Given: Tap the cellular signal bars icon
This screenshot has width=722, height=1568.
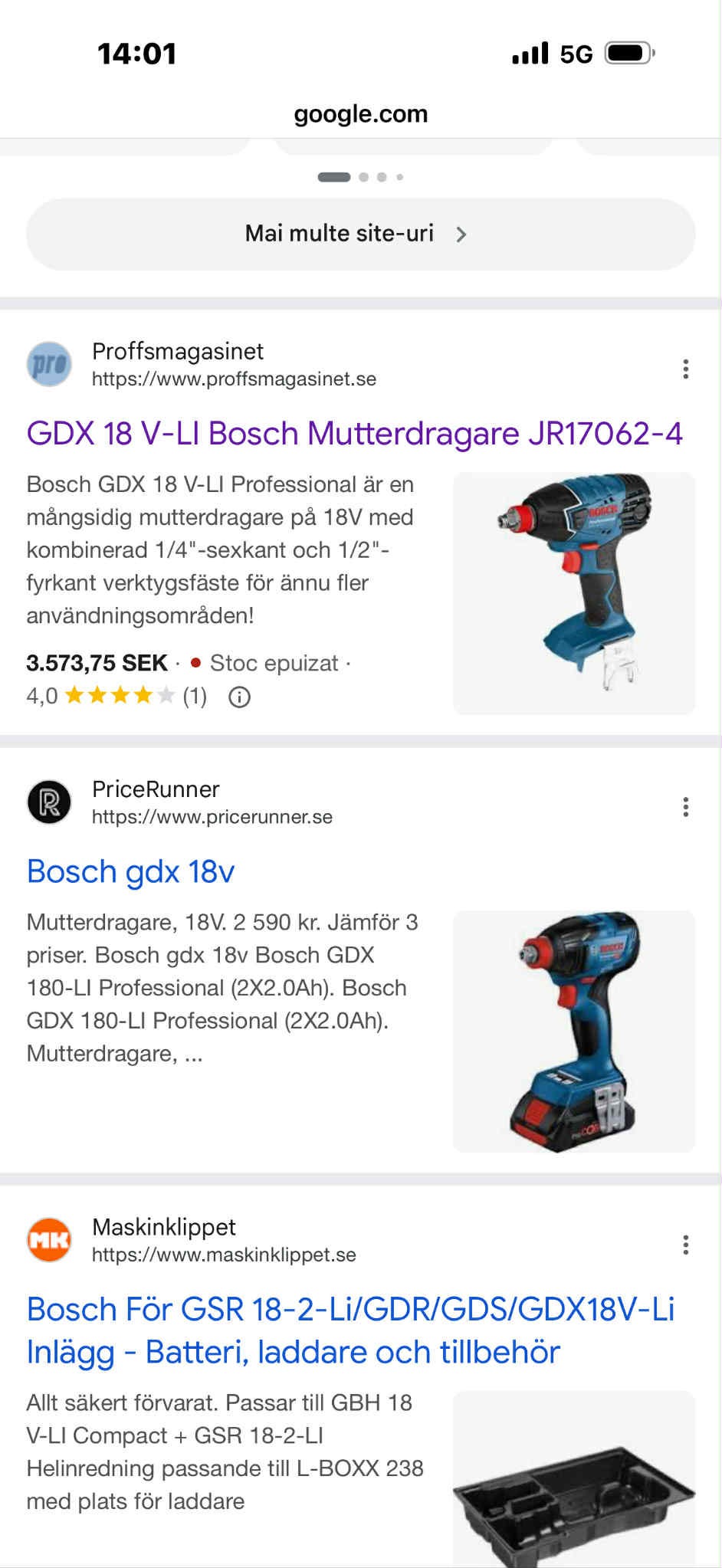Looking at the screenshot, I should [530, 54].
